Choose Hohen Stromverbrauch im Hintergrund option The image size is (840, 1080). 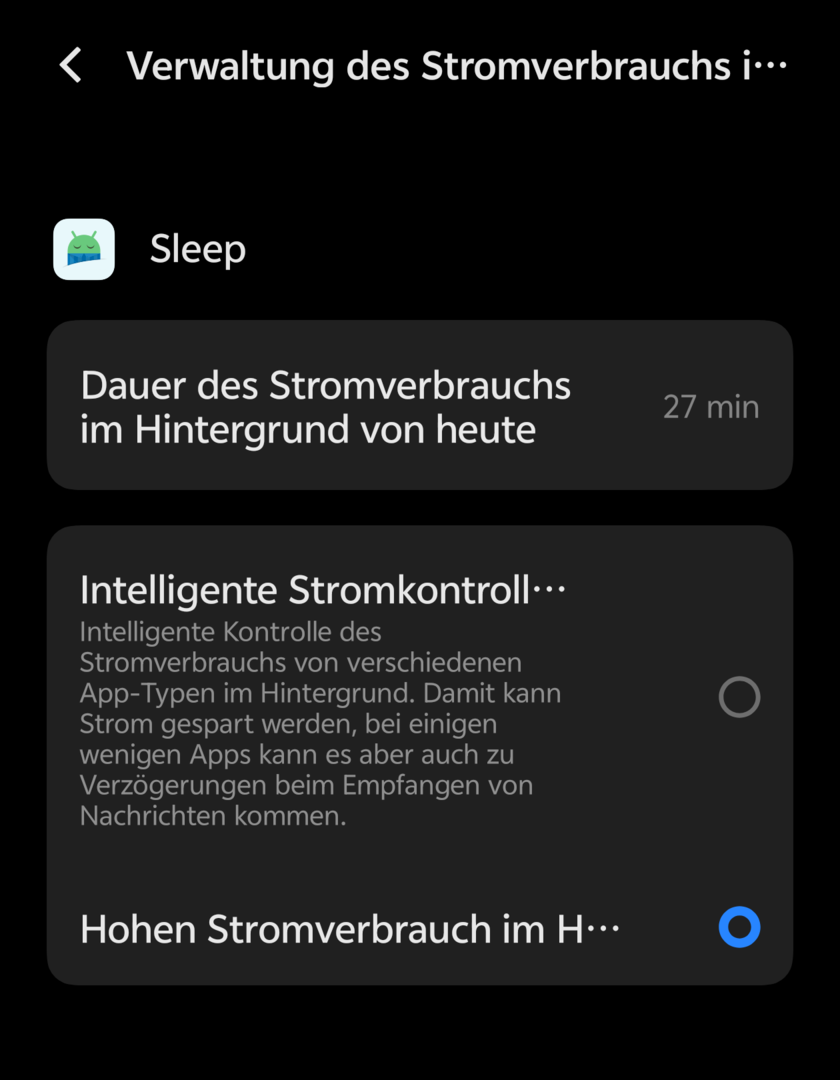739,928
